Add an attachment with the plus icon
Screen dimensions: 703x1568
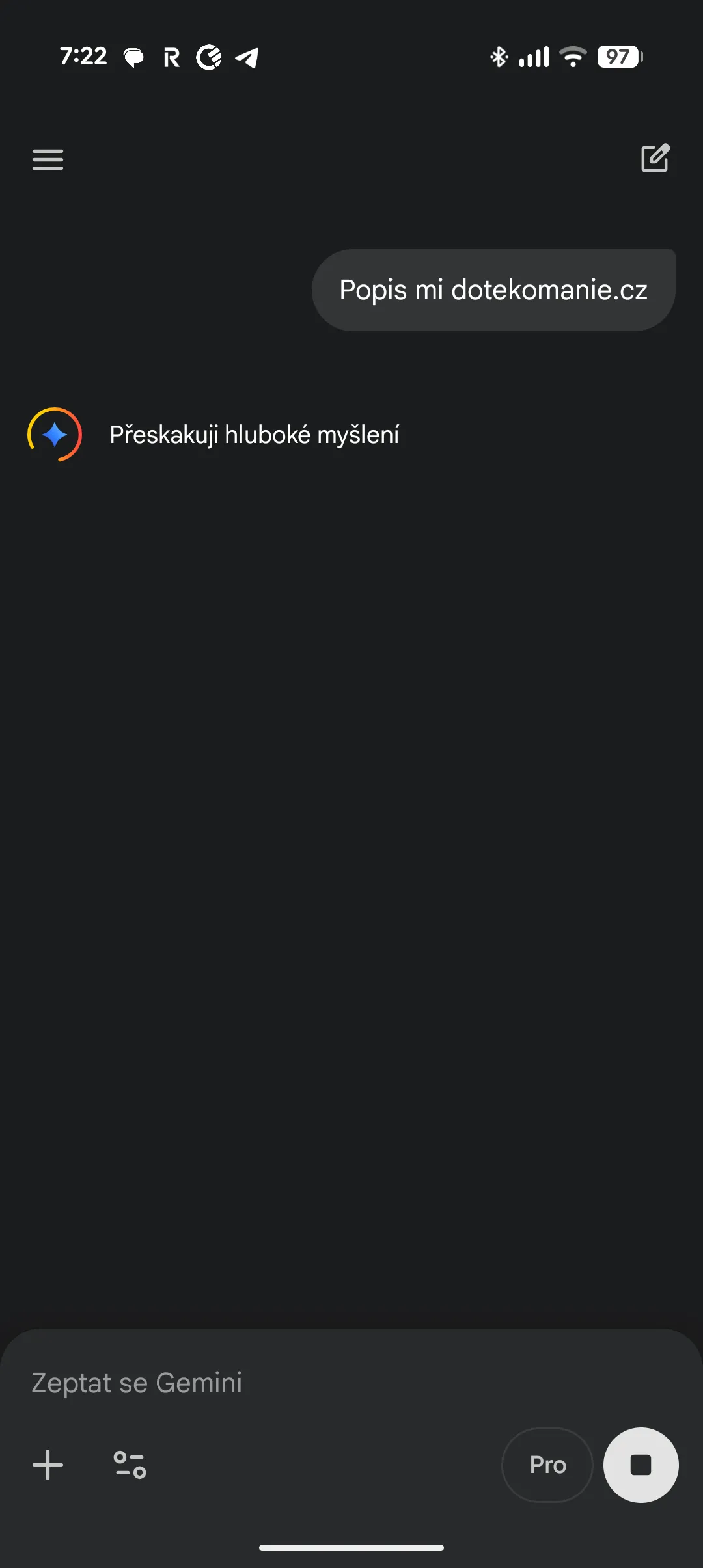tap(48, 1465)
